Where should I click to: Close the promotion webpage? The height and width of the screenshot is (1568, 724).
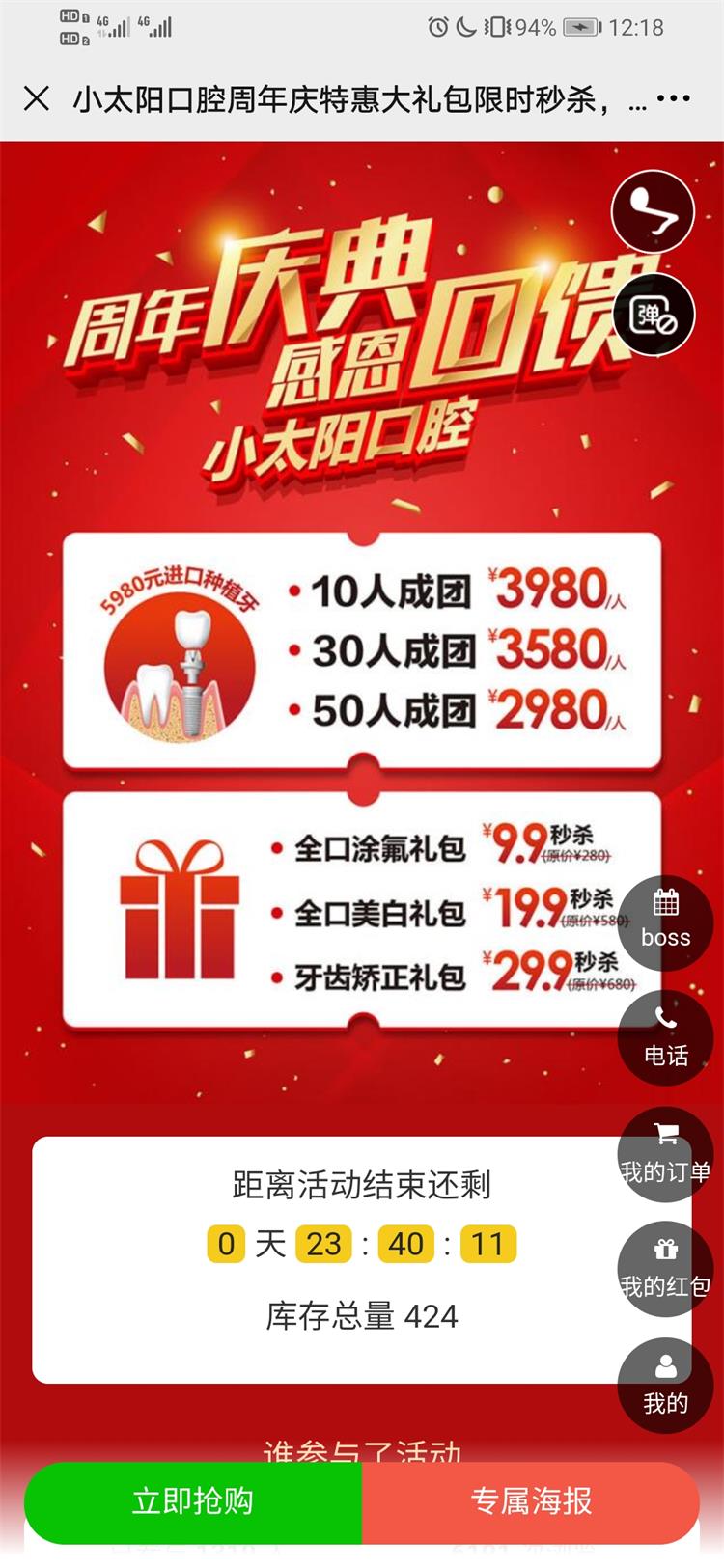click(x=37, y=98)
